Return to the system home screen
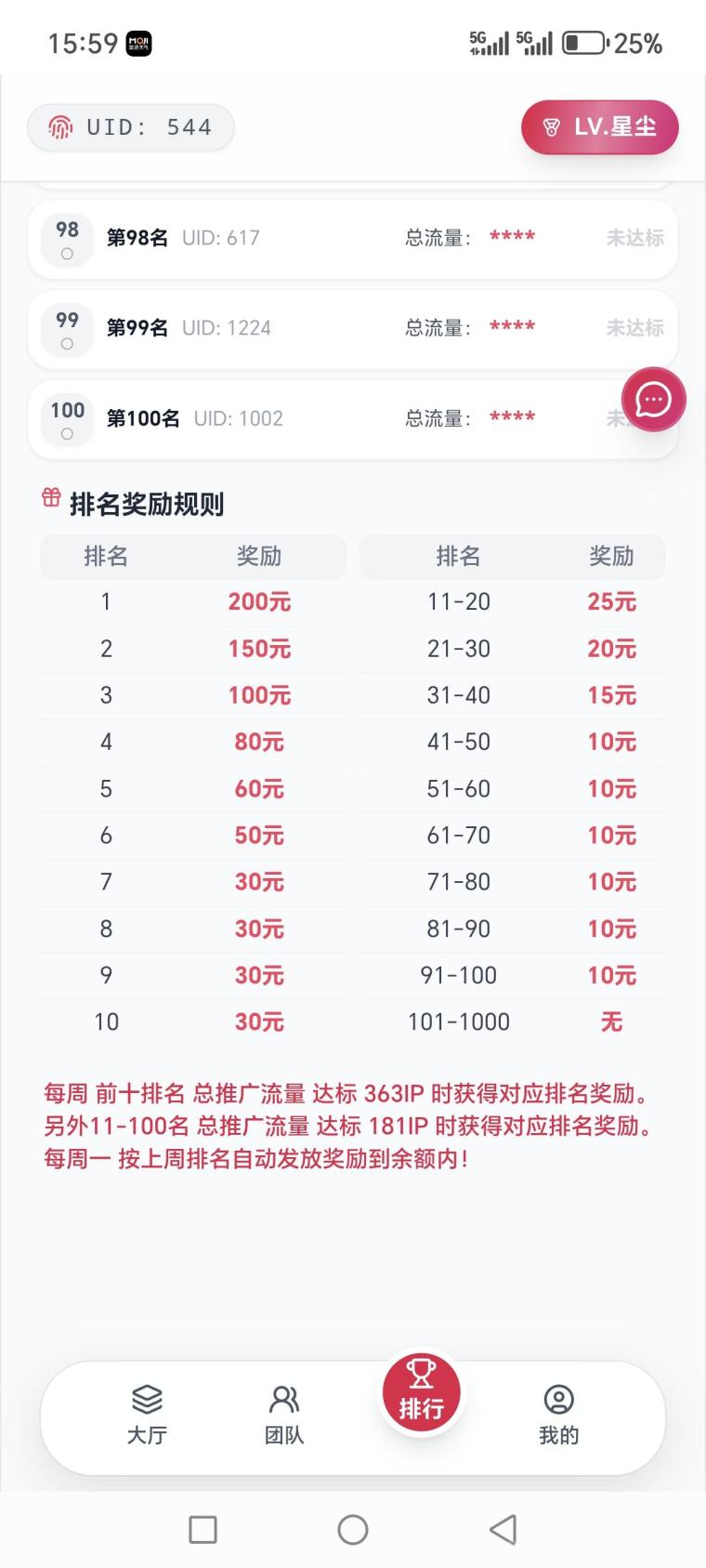The width and height of the screenshot is (706, 1568). (352, 1529)
